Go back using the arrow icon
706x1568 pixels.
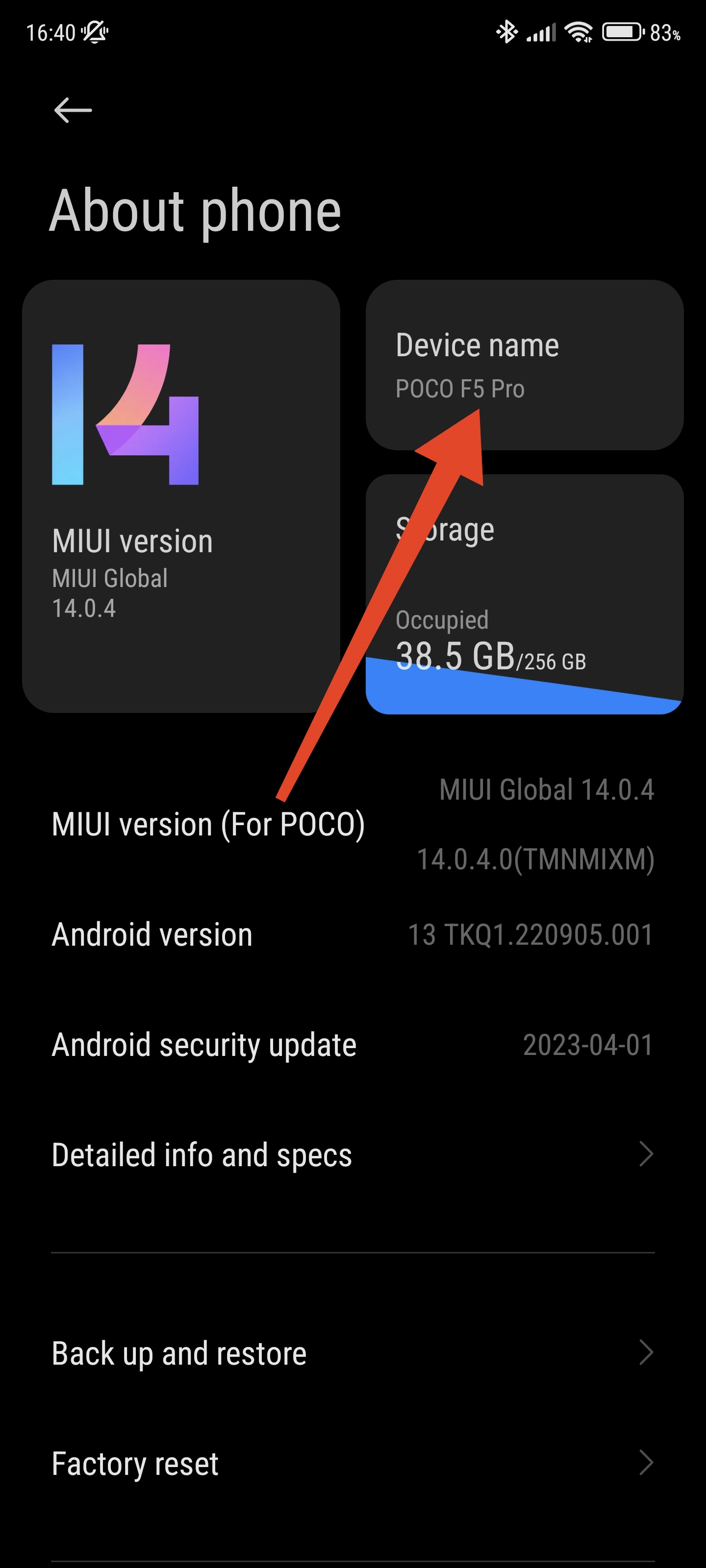(73, 110)
